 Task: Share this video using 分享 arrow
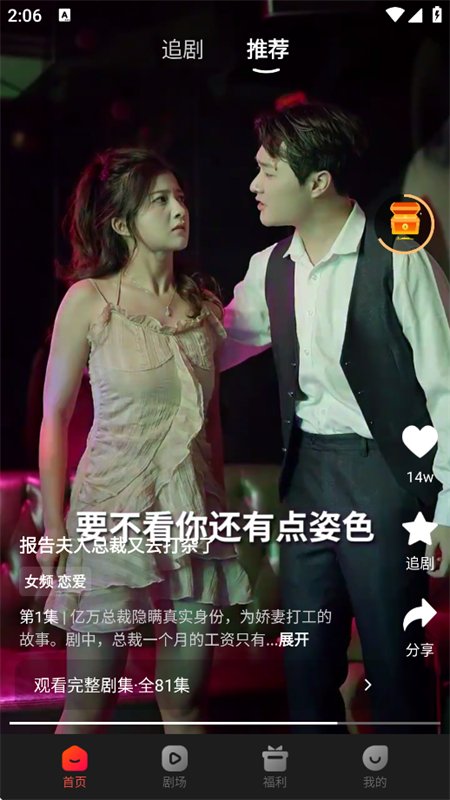coord(420,615)
